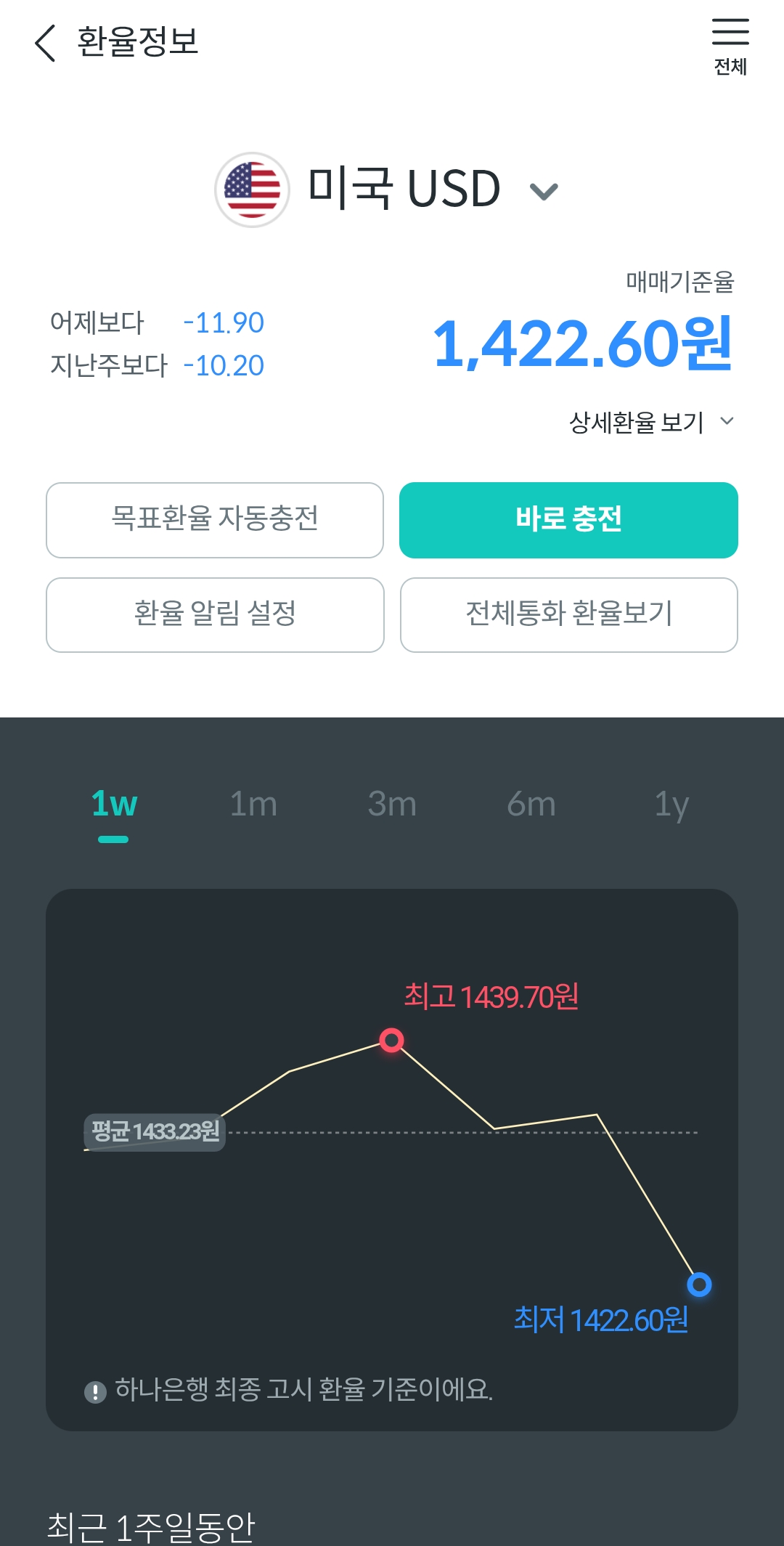Tap 바로 충전 button
The image size is (784, 1546).
[x=568, y=520]
